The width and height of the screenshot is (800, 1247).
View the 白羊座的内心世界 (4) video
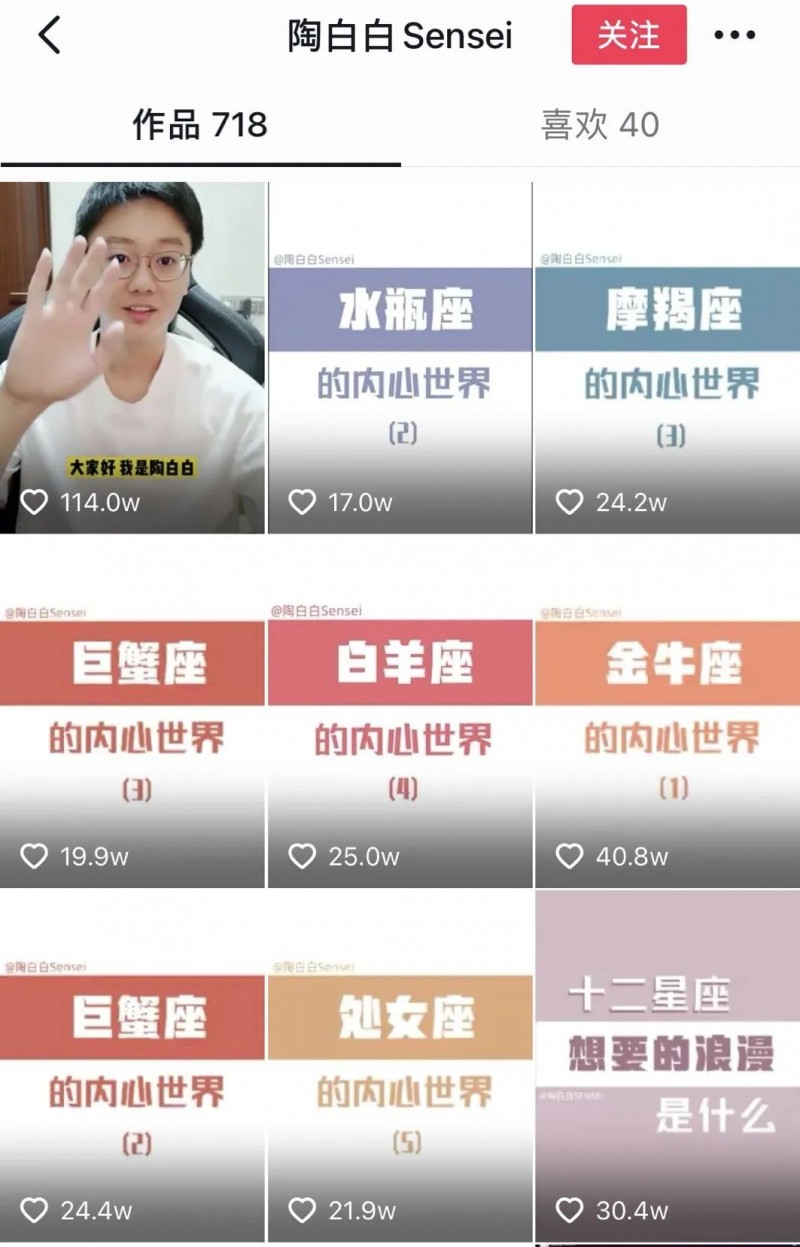(x=400, y=712)
